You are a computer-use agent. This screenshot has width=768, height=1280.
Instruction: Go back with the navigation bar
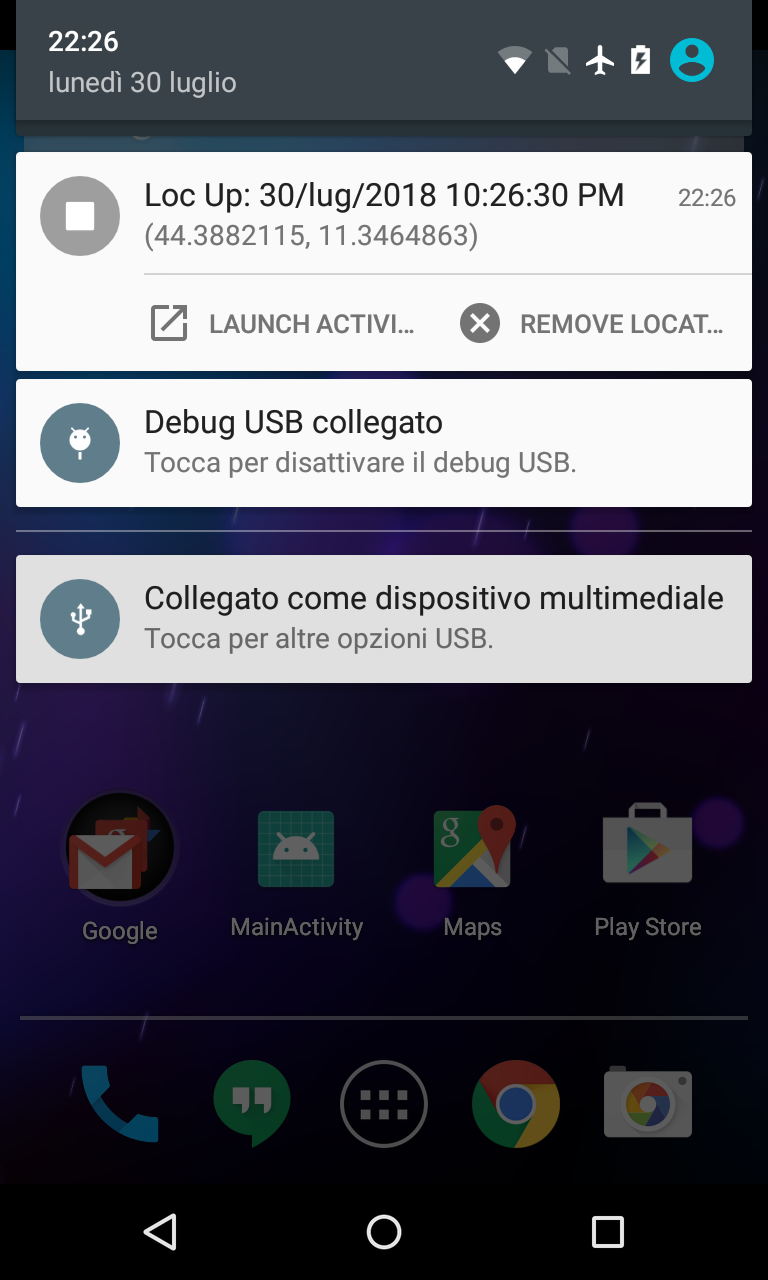point(160,1232)
